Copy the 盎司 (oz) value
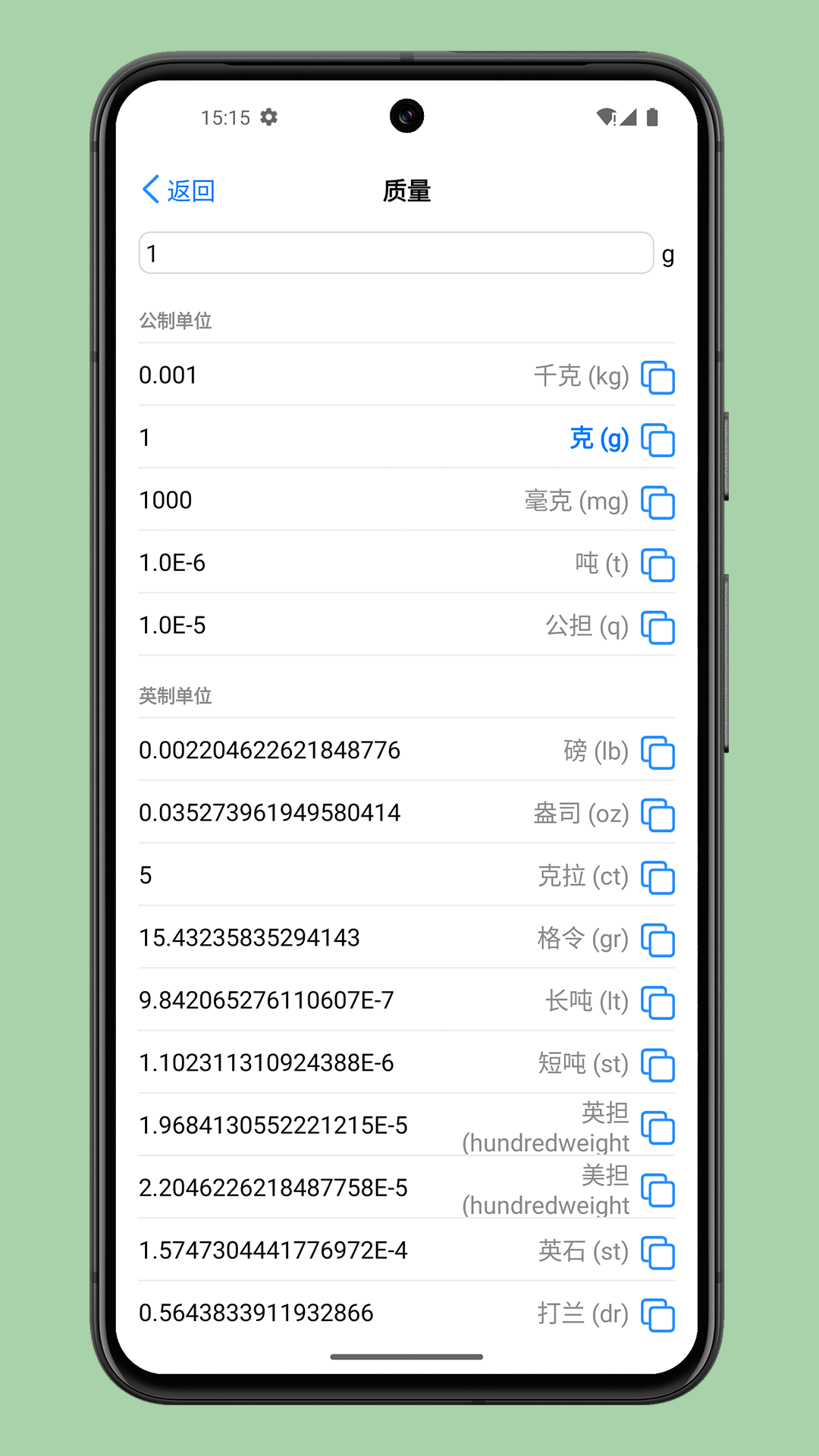Screen dimensions: 819x1456 tap(657, 815)
